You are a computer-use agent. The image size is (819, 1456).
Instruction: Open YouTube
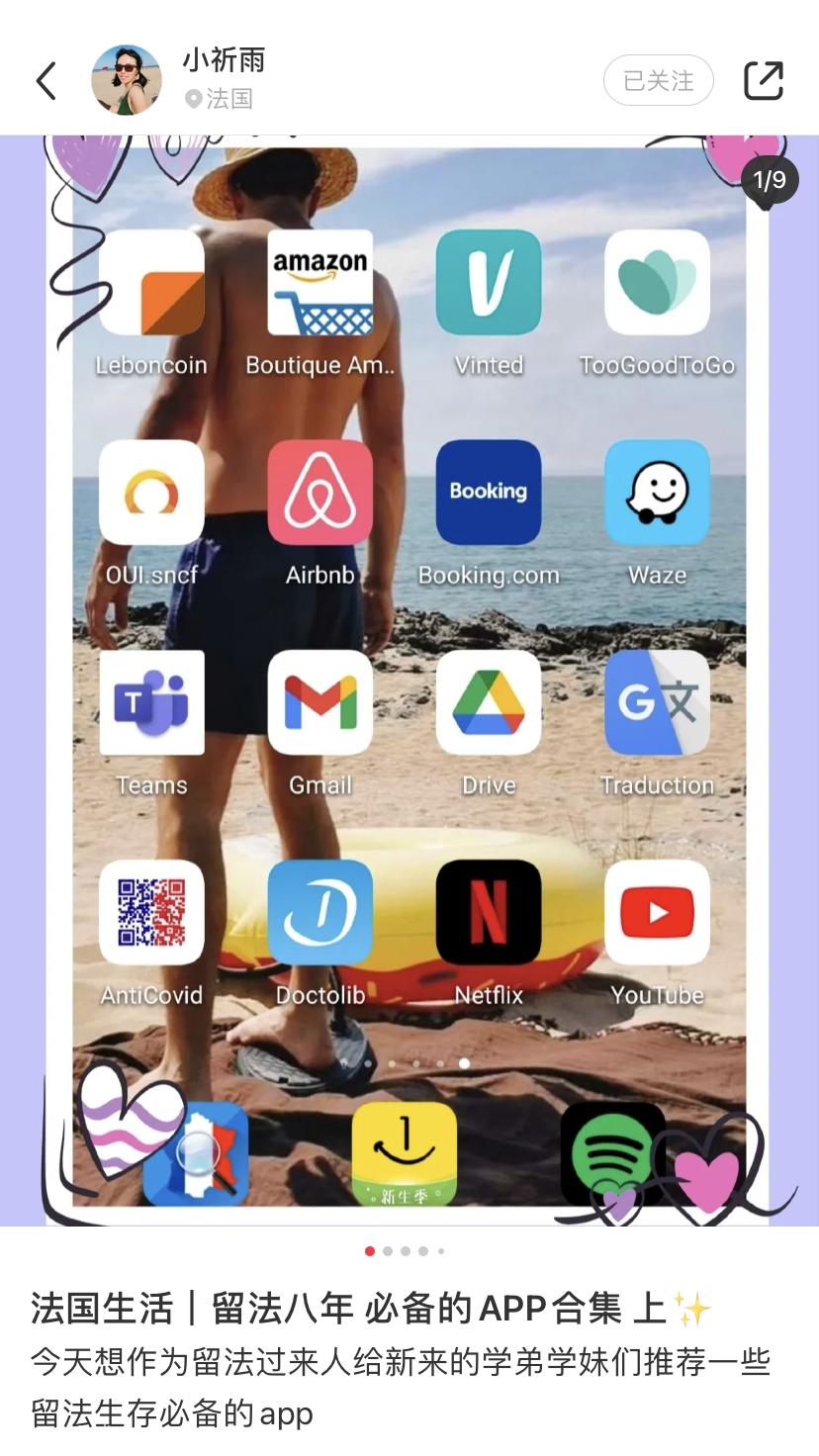[x=656, y=913]
